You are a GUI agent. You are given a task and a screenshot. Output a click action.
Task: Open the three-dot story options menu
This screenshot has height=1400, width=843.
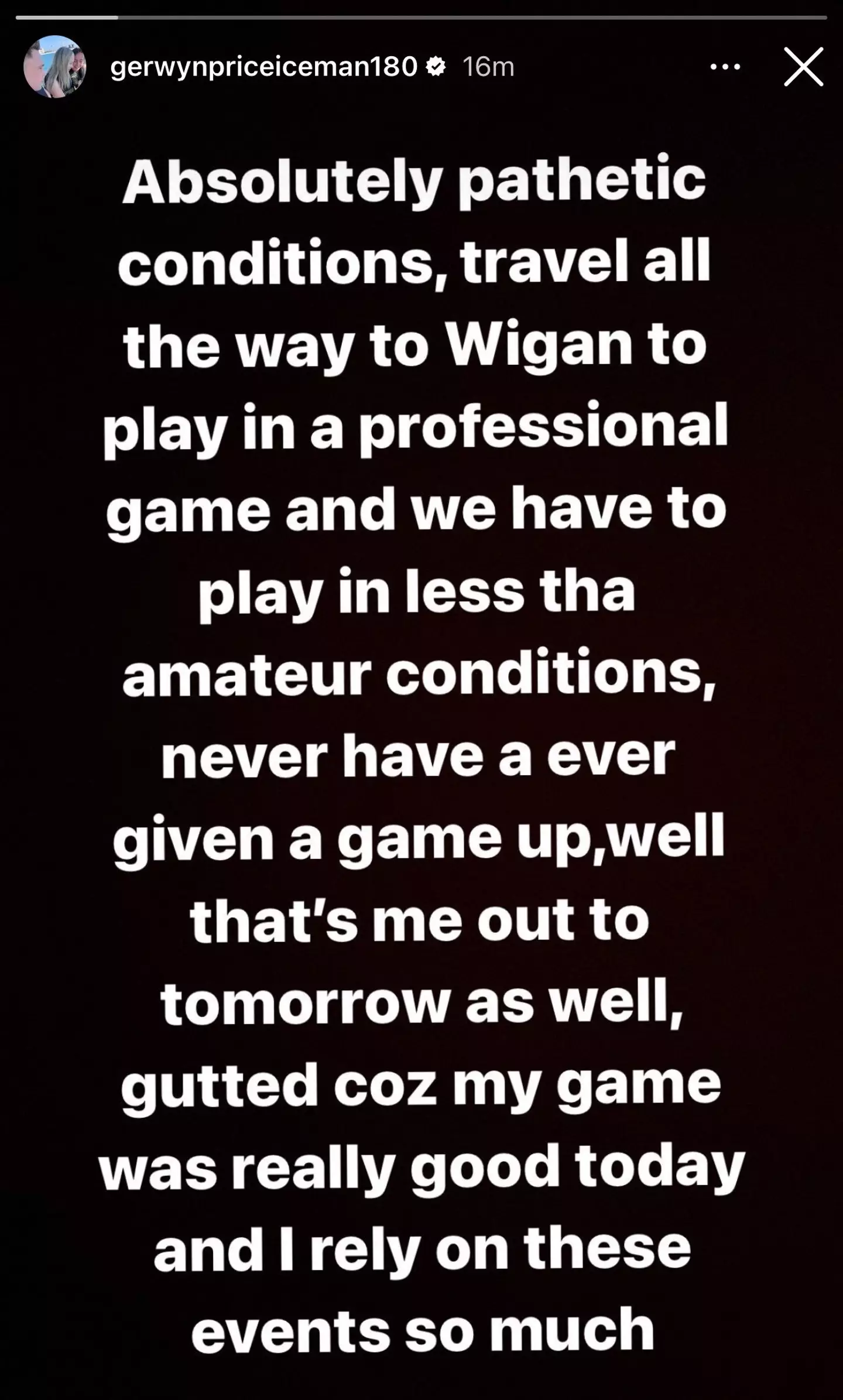tap(725, 67)
